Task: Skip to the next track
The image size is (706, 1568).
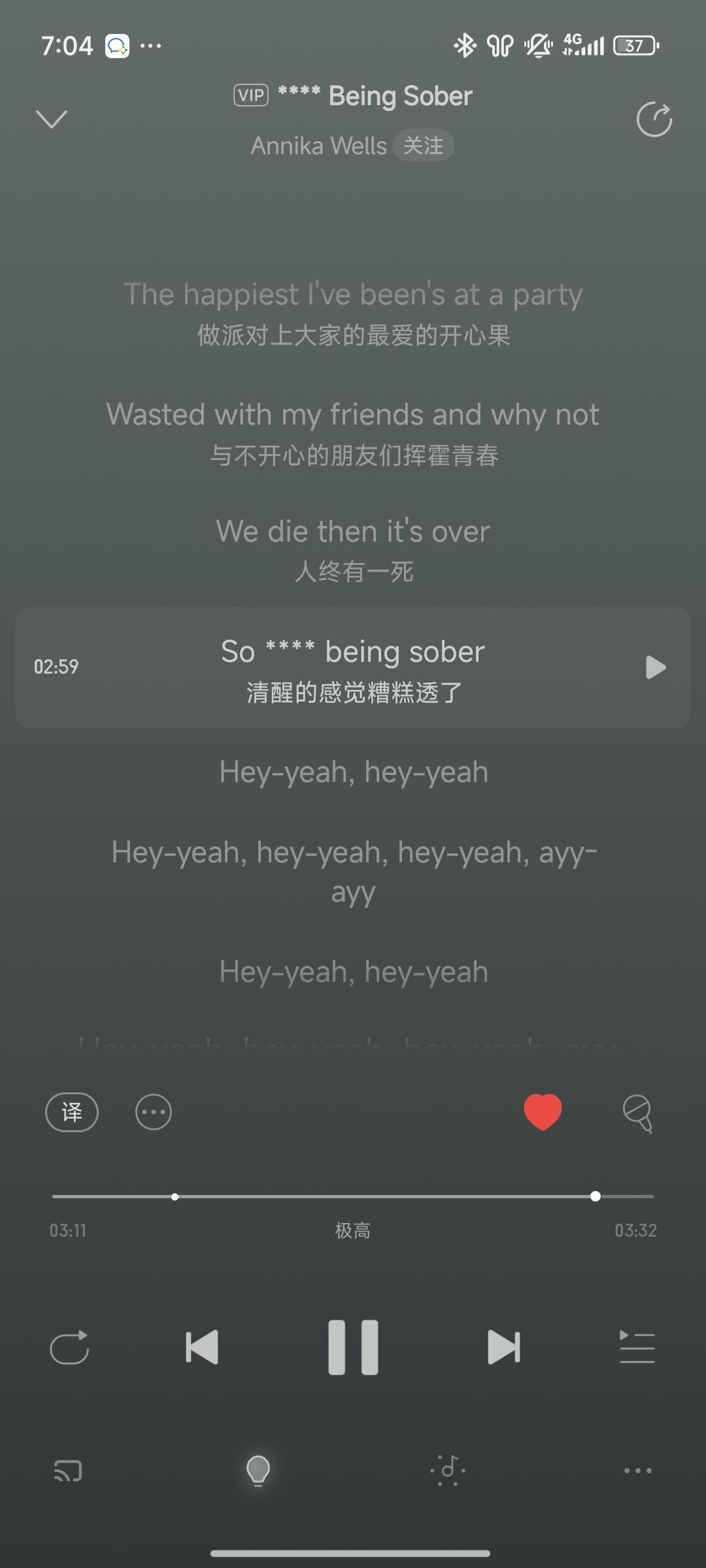Action: pos(504,1347)
